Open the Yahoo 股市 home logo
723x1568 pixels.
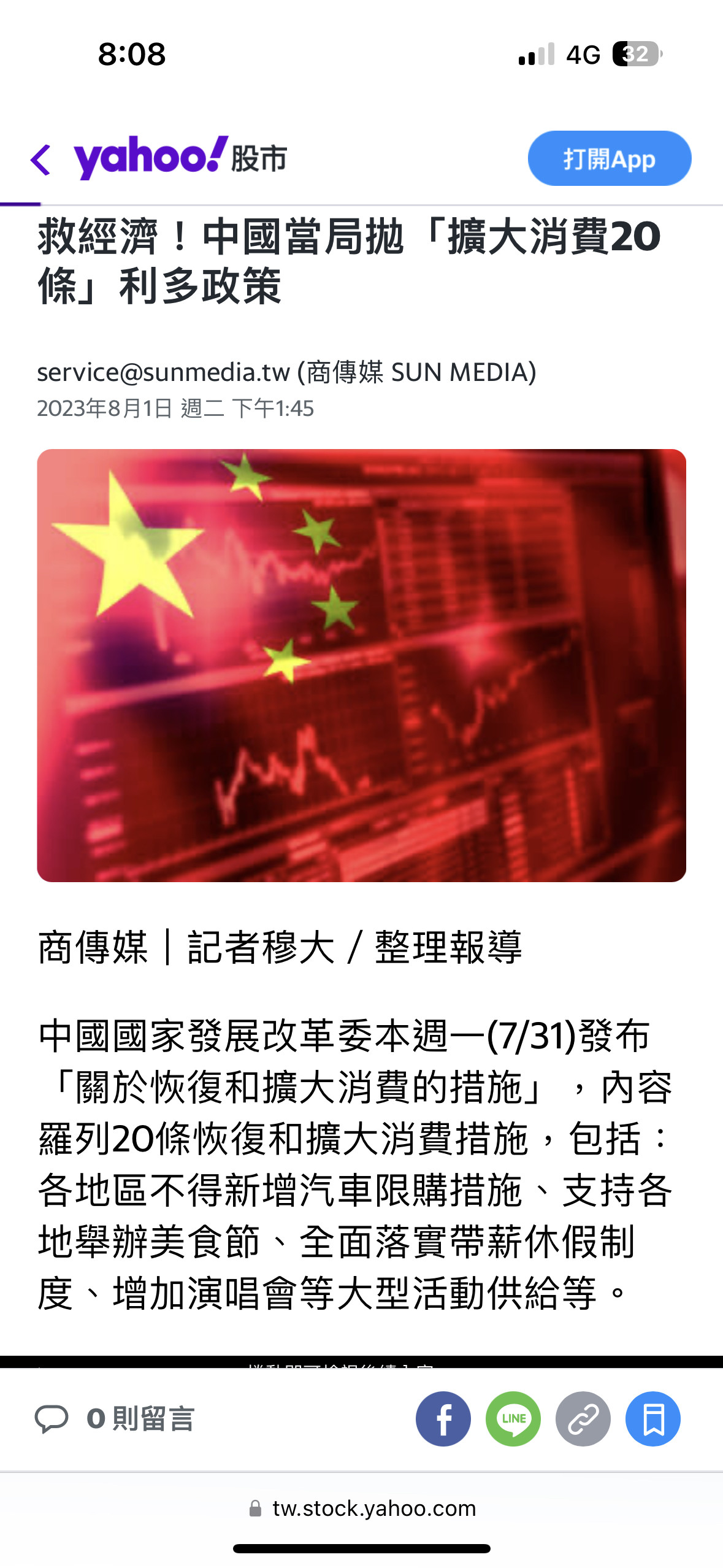pos(180,158)
